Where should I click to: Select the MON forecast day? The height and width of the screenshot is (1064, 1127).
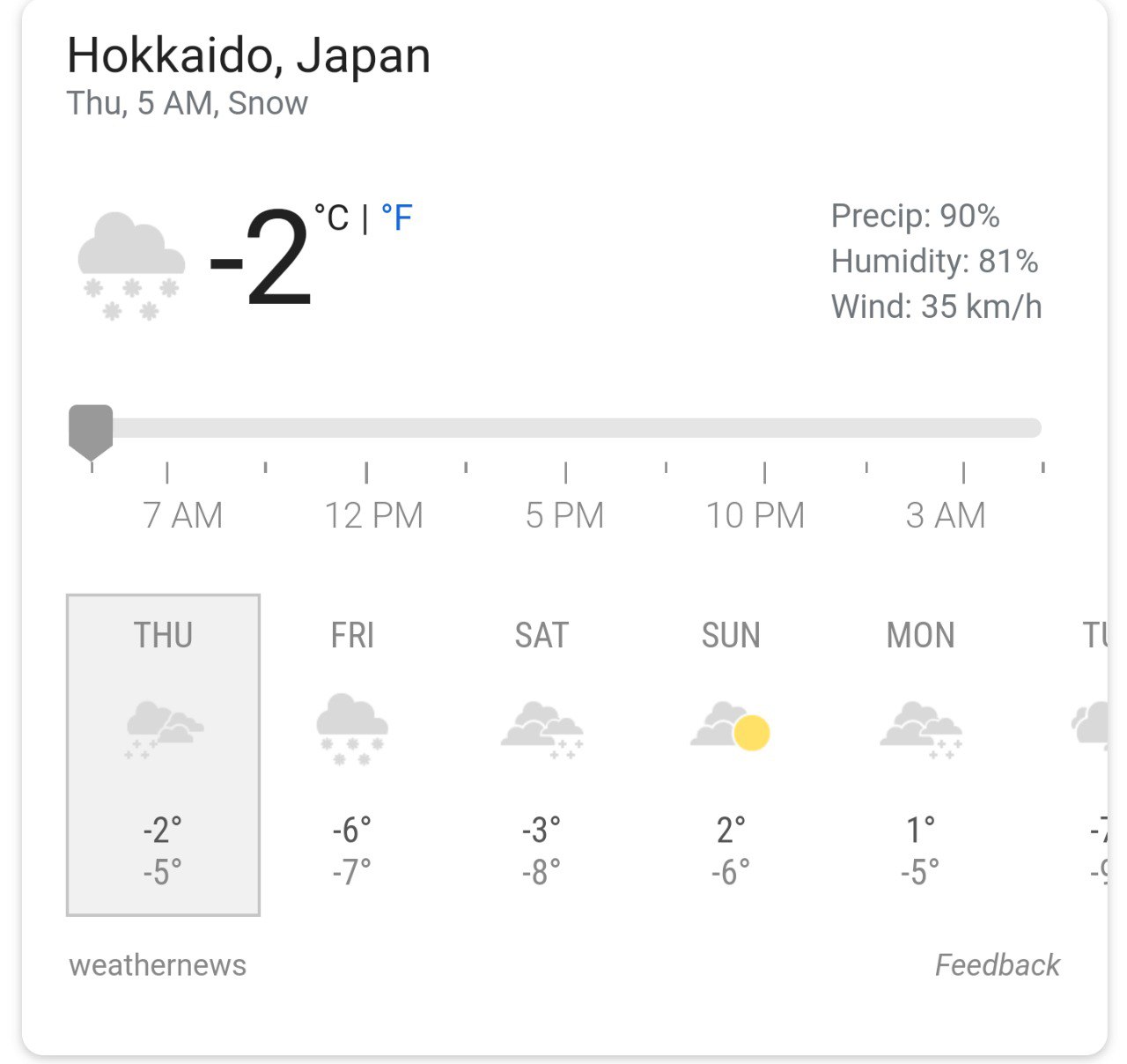[920, 755]
